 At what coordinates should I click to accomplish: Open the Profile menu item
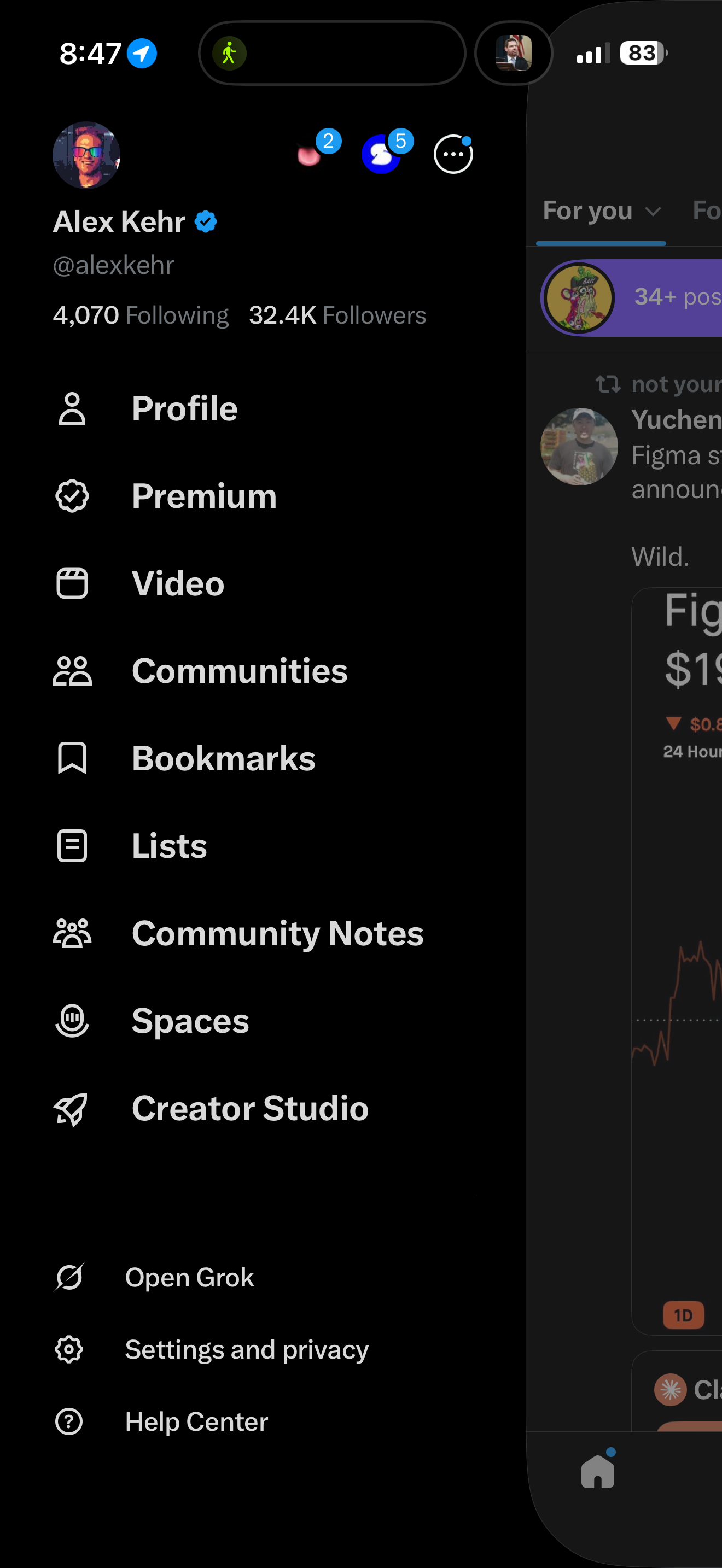point(184,408)
